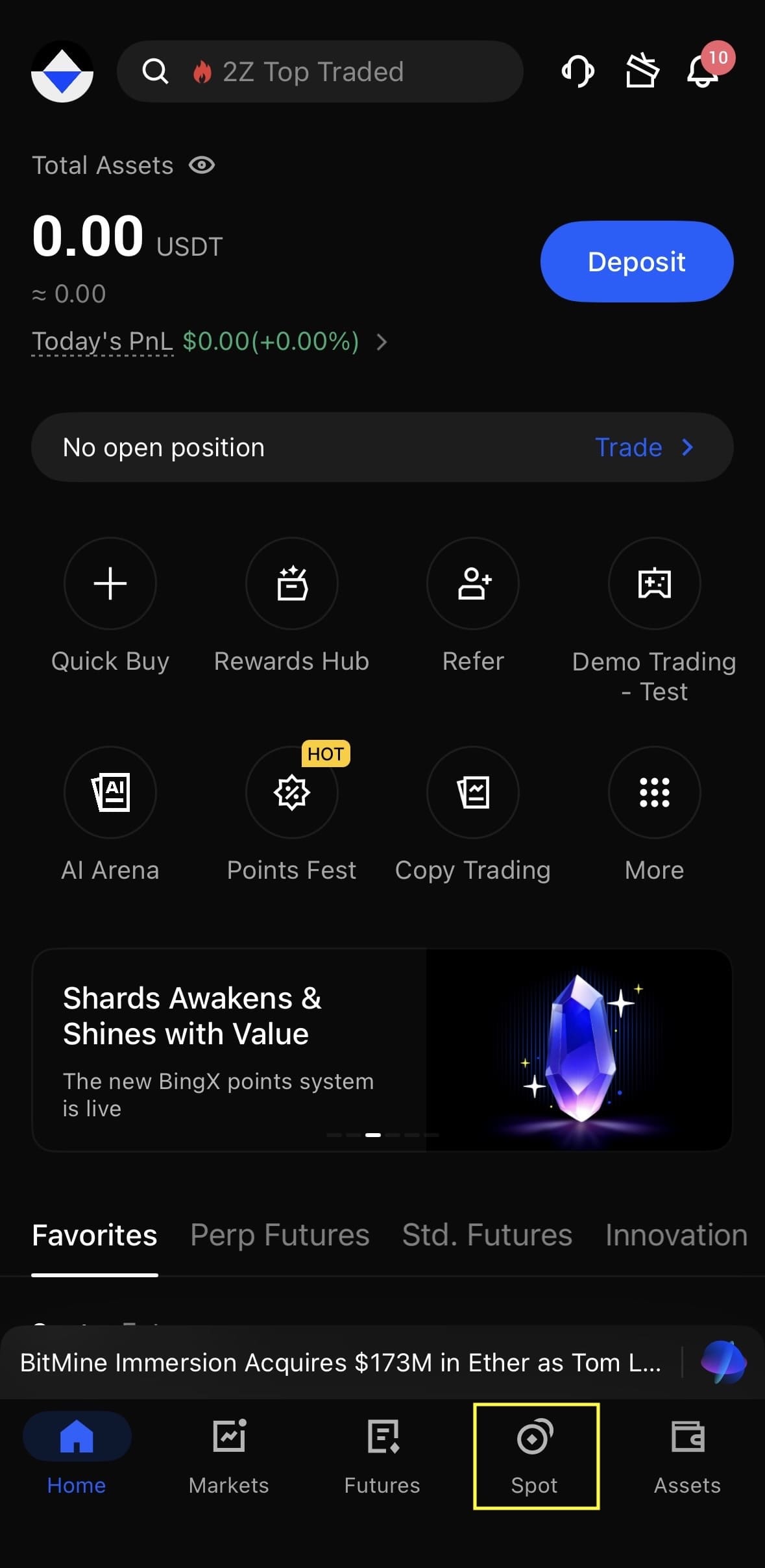Viewport: 765px width, 1568px height.
Task: Switch to the Perp Futures tab
Action: pos(280,1235)
